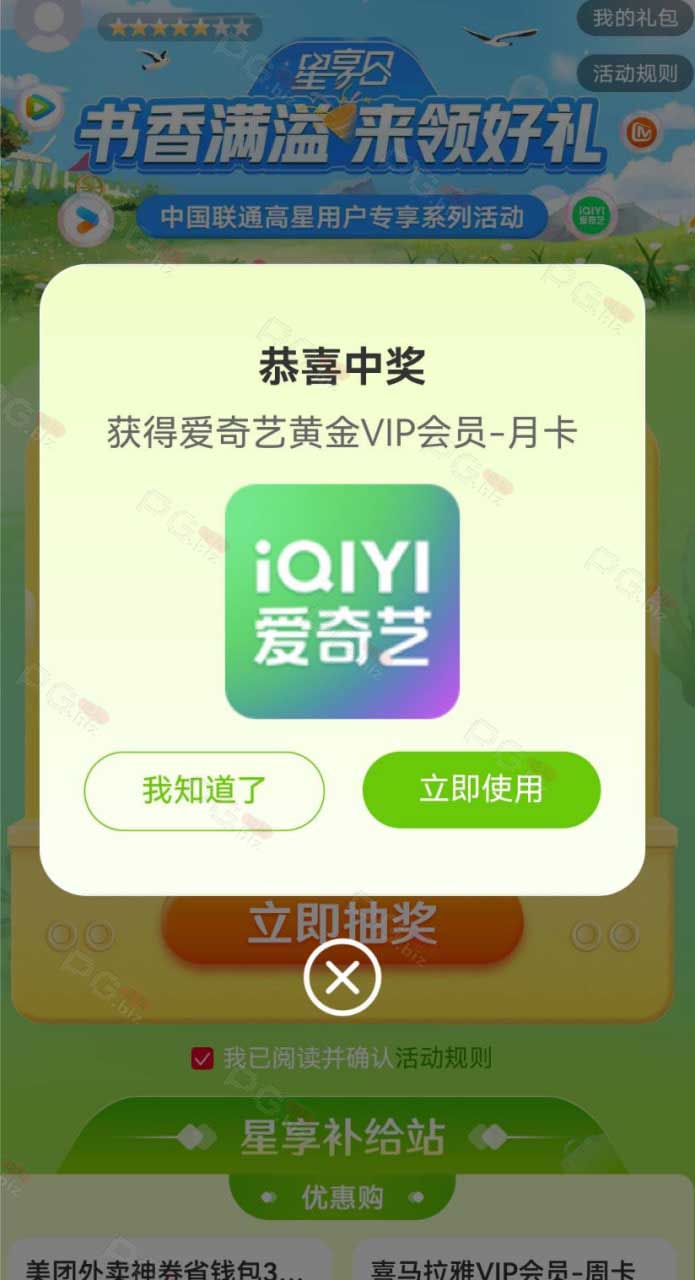
Task: Close the prize dialog with the X
Action: (342, 978)
